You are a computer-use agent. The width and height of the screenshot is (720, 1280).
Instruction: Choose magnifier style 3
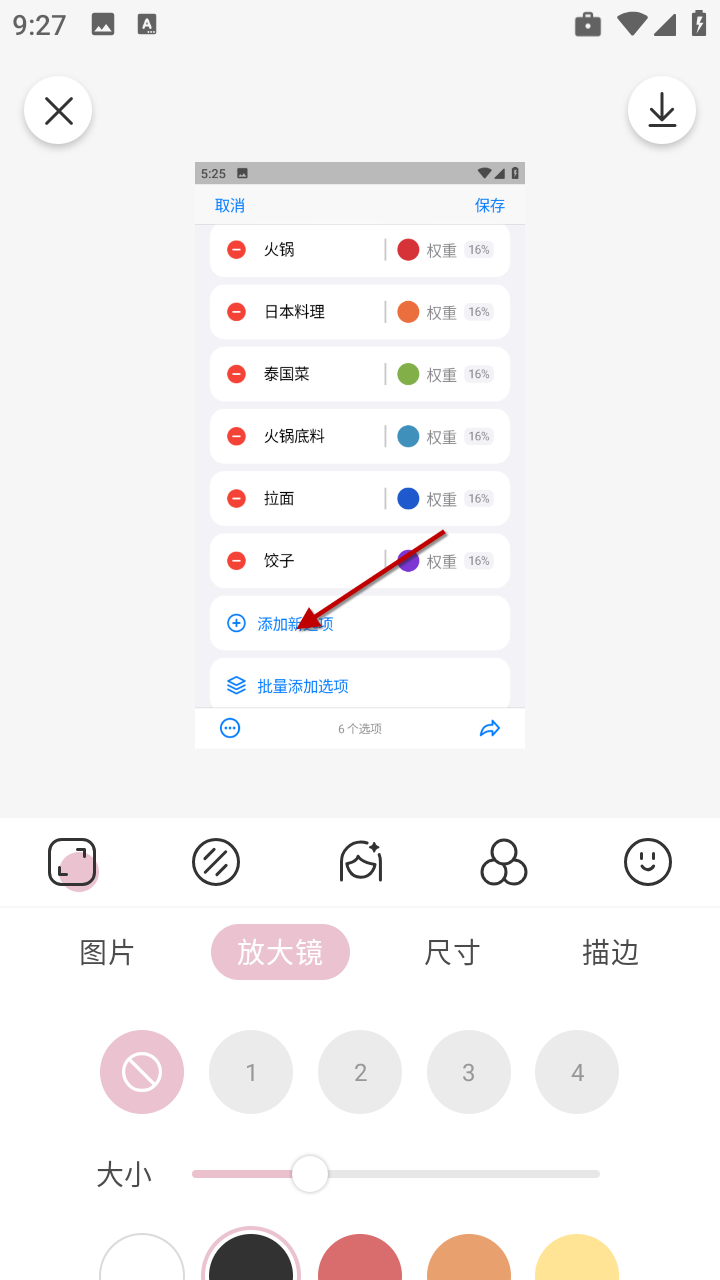point(469,1072)
